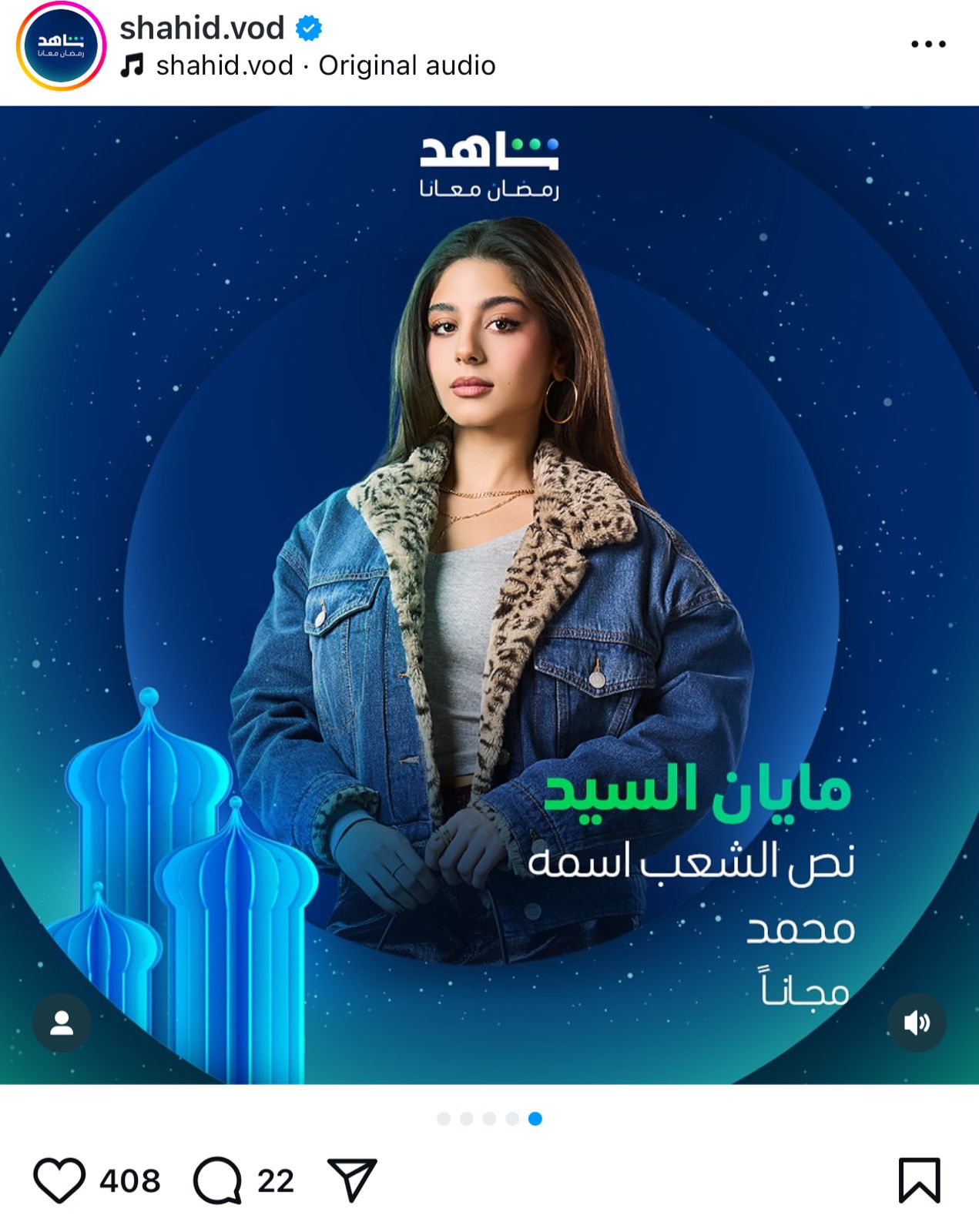Open the Original audio link
The height and width of the screenshot is (1232, 979).
point(407,66)
